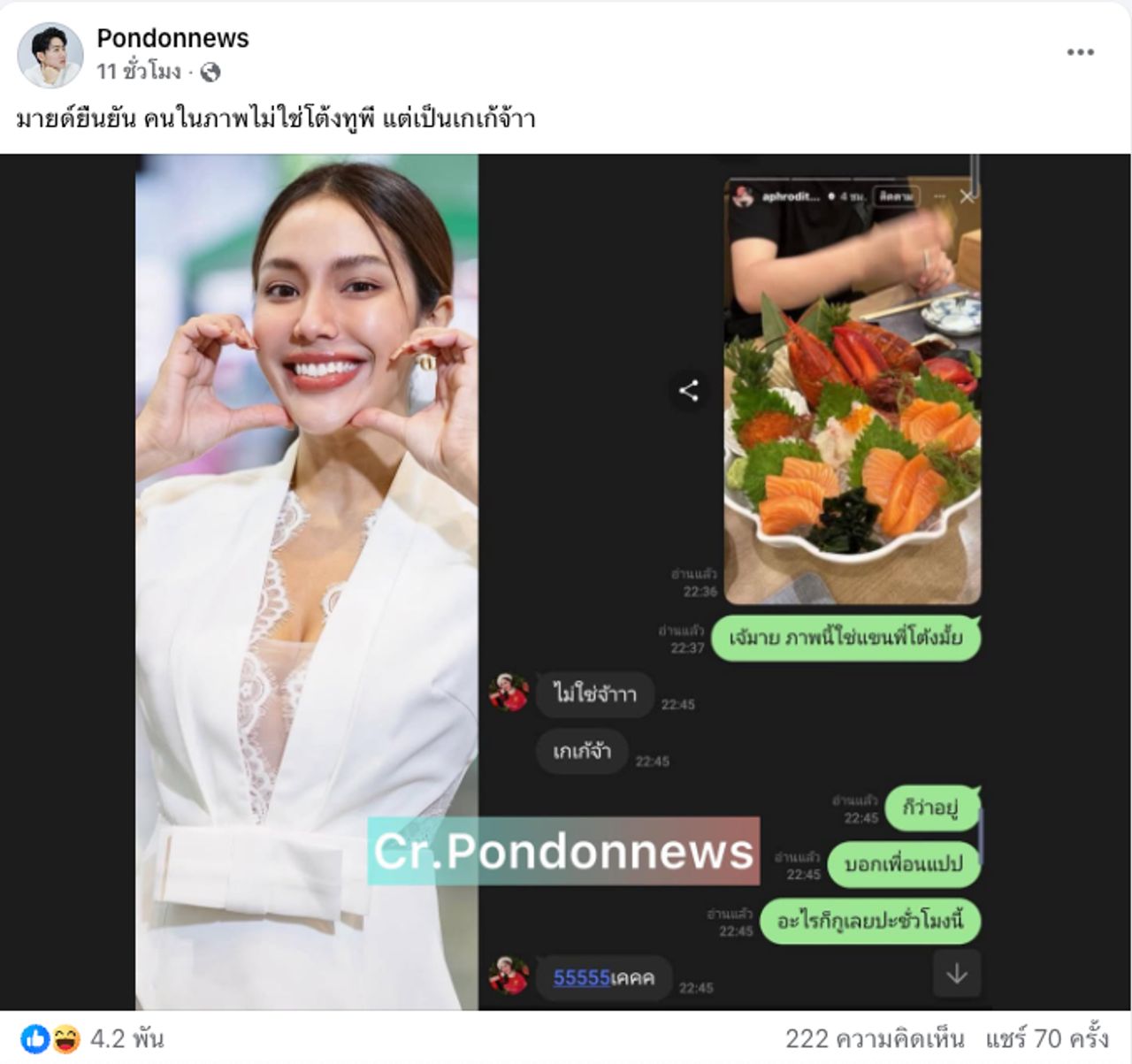
Task: Open the Pondonnews page name link
Action: tap(172, 38)
